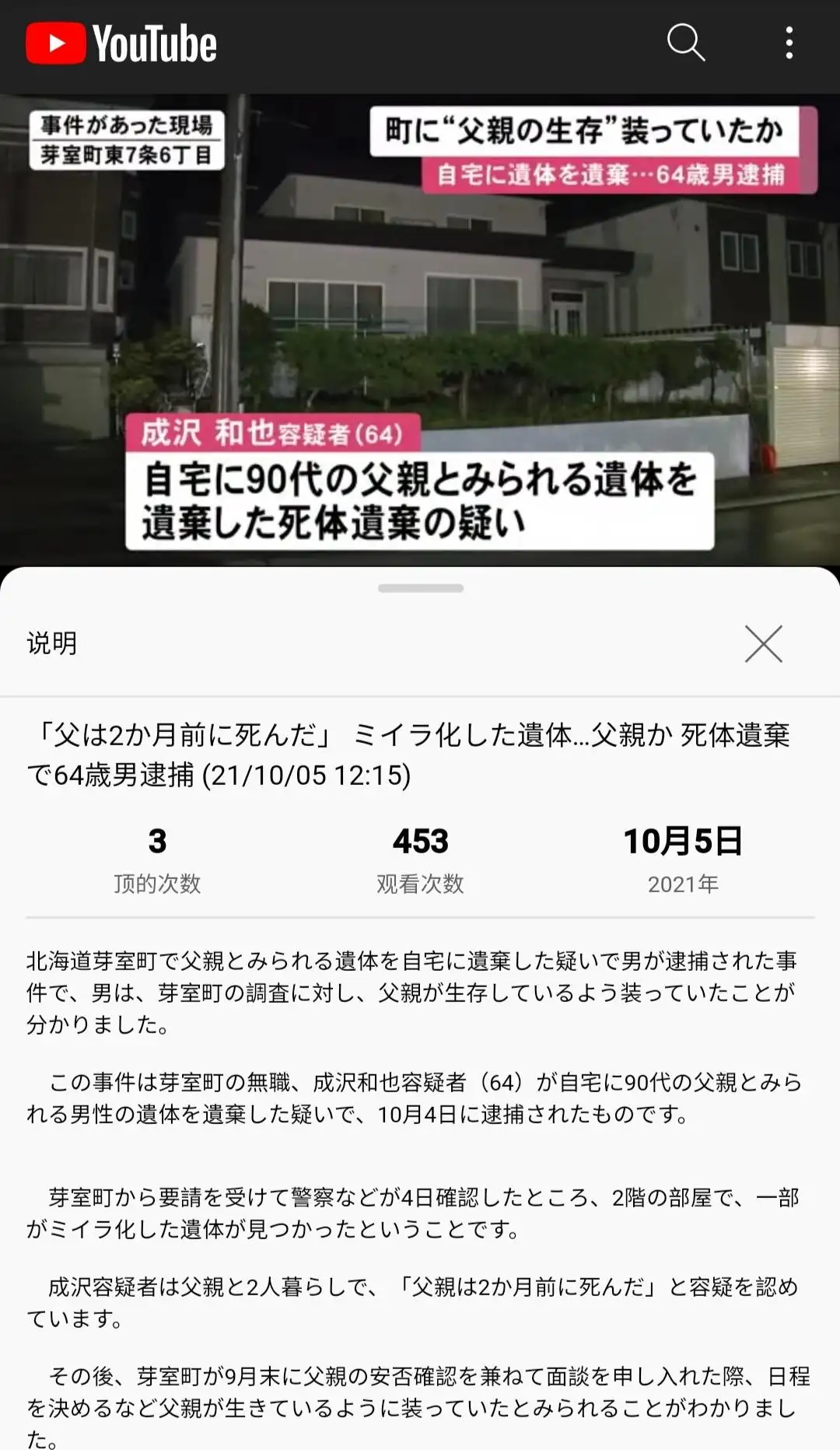Open the three-dot overflow menu
The height and width of the screenshot is (1450, 840).
pyautogui.click(x=789, y=43)
